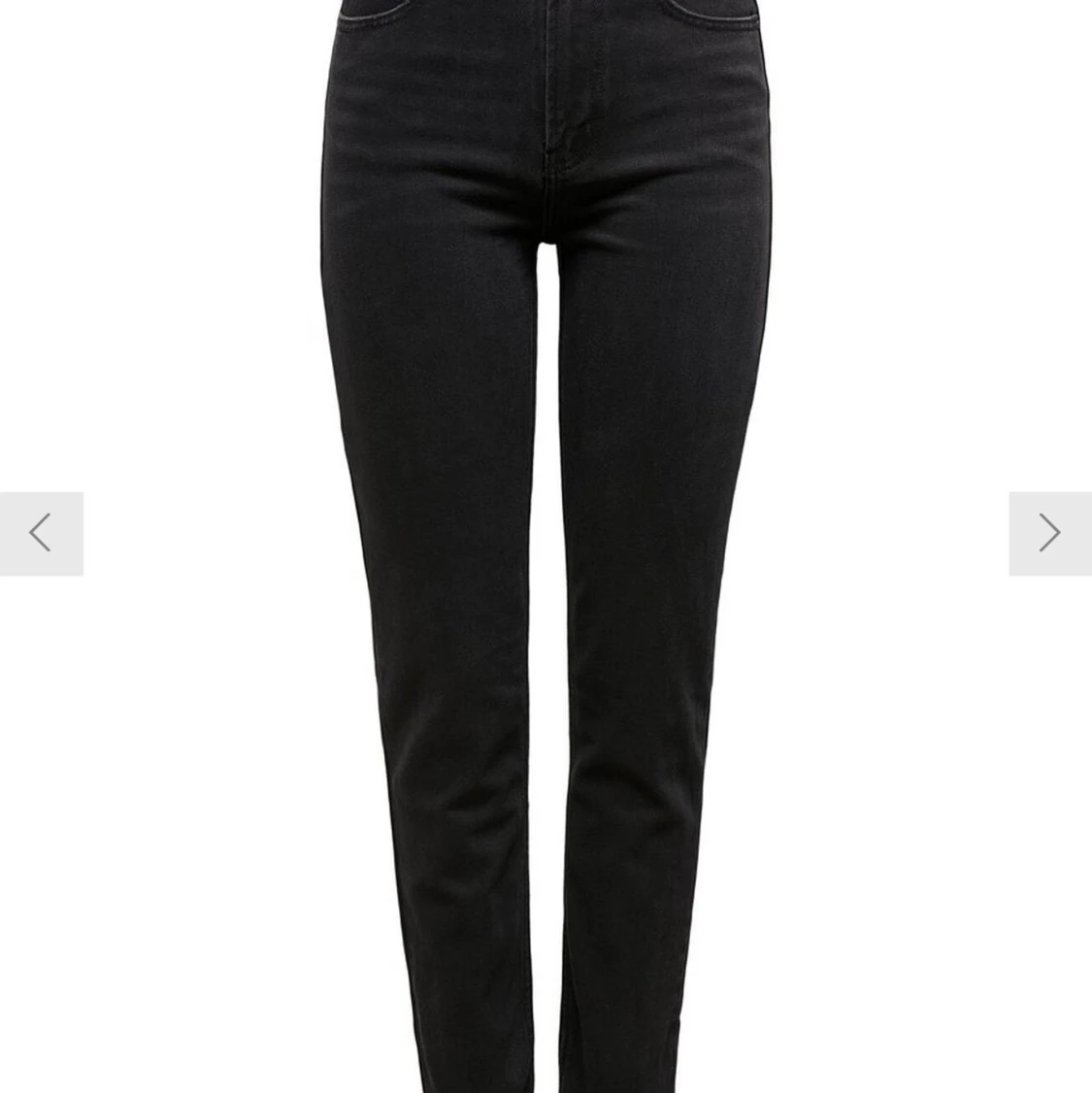1092x1093 pixels.
Task: Click the gray panel holding the left arrow
Action: (41, 533)
